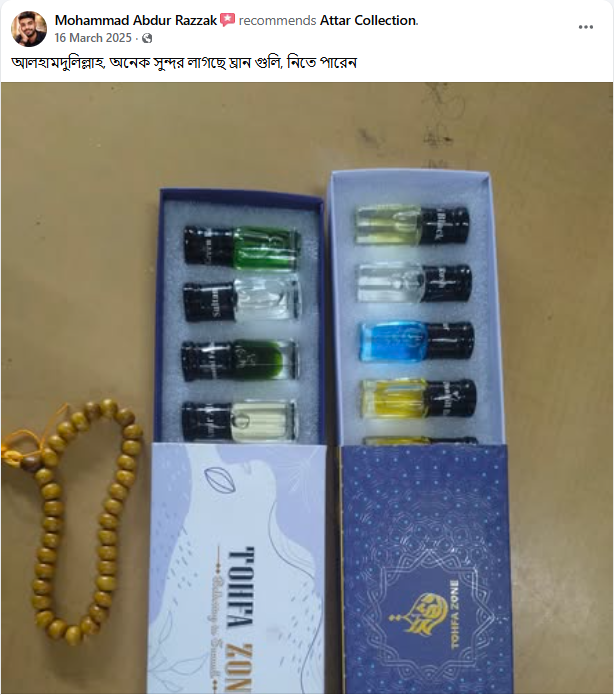Screen dimensions: 614x695
Task: Open Mohammad Abdur Razzak's profile name link
Action: point(135,20)
